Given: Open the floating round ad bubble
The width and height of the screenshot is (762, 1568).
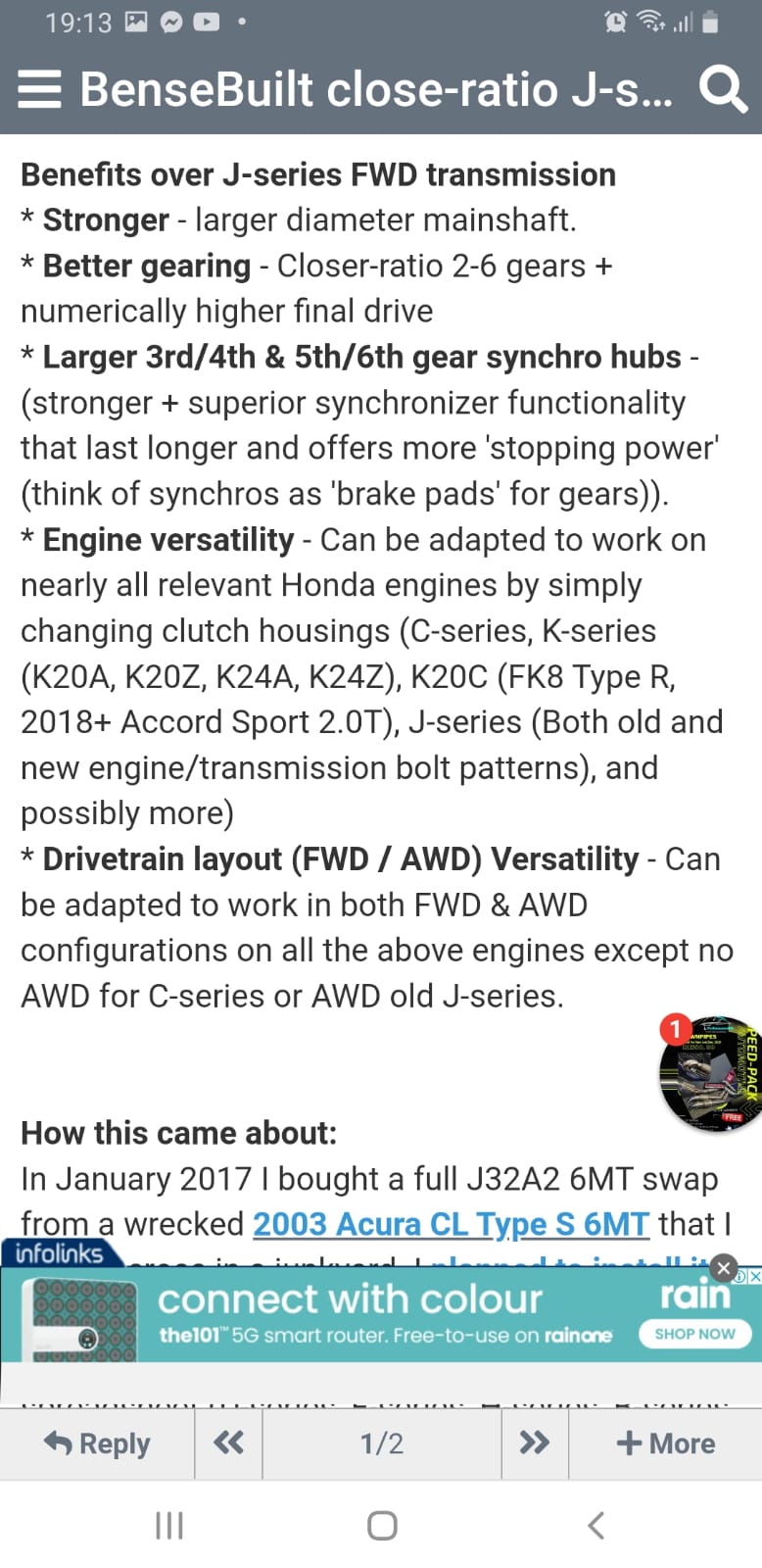Looking at the screenshot, I should click(x=710, y=1075).
